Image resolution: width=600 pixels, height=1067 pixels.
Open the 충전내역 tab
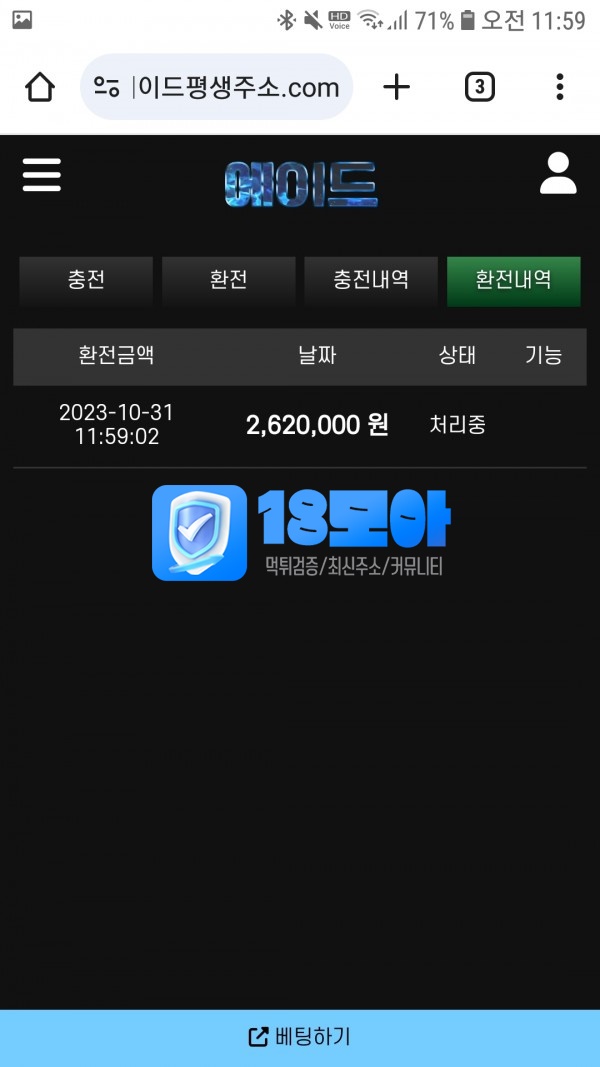click(x=371, y=280)
